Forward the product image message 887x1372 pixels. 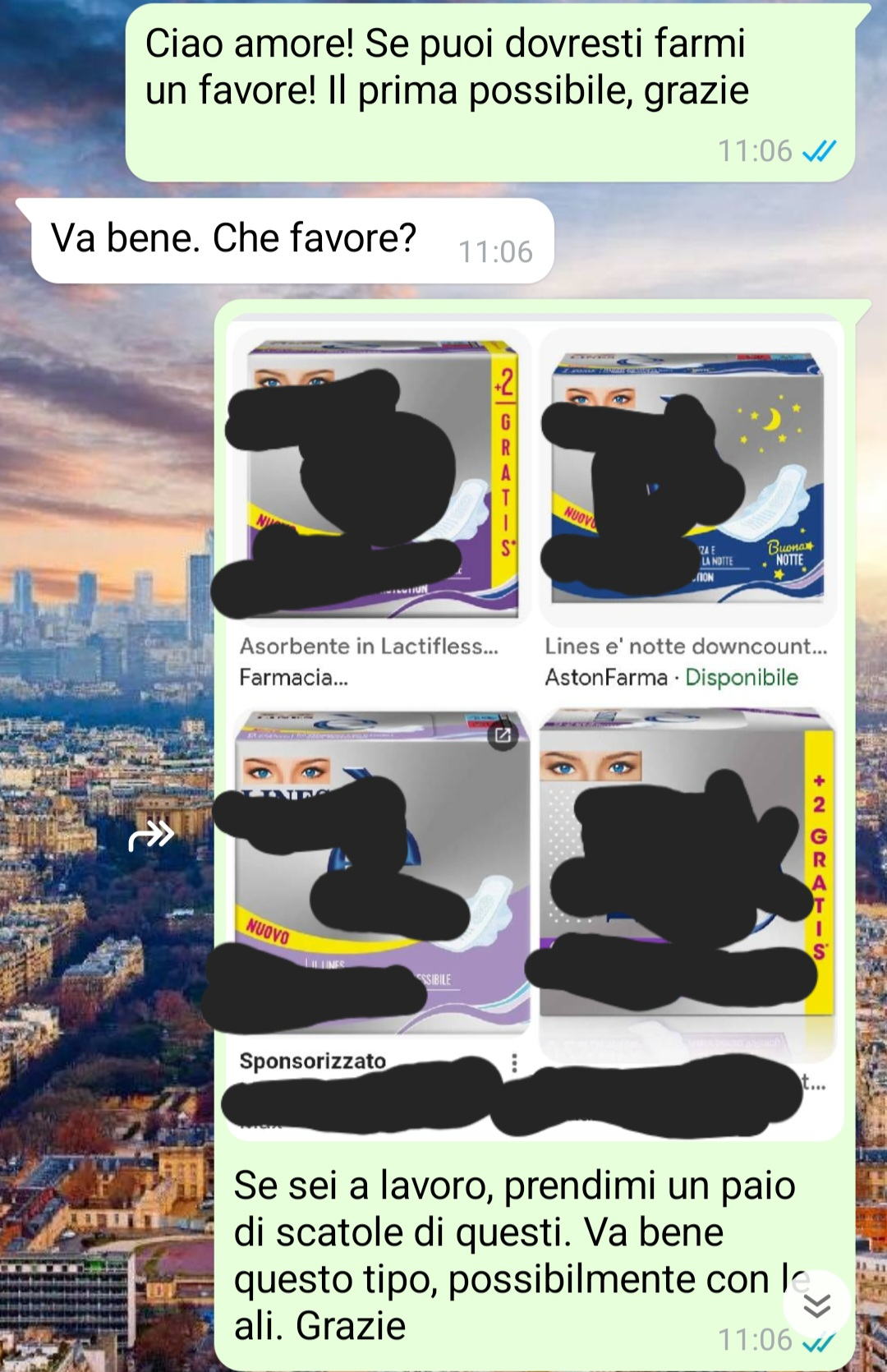(151, 836)
